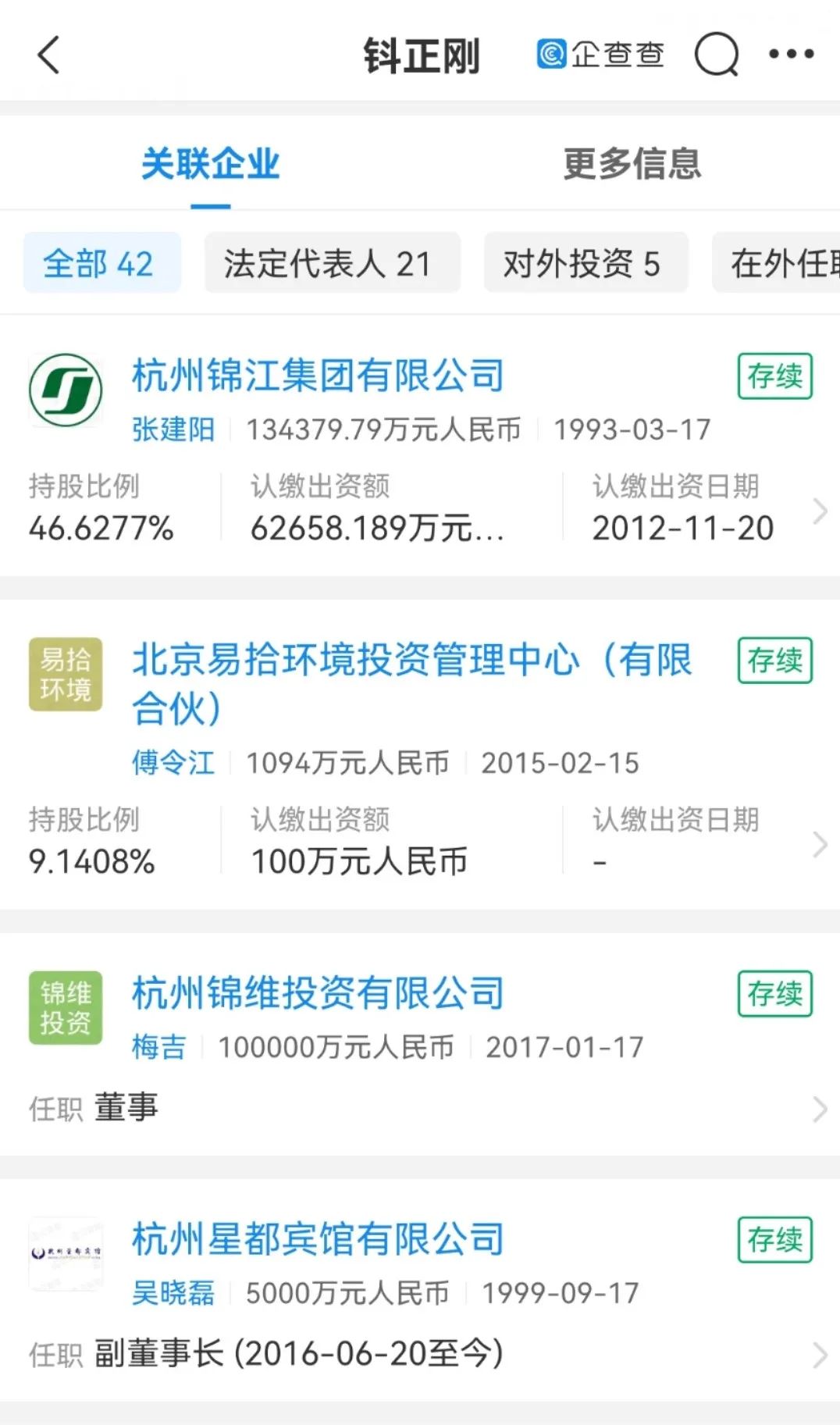Switch to the 更多信息 tab
The image size is (840, 1425).
[632, 164]
